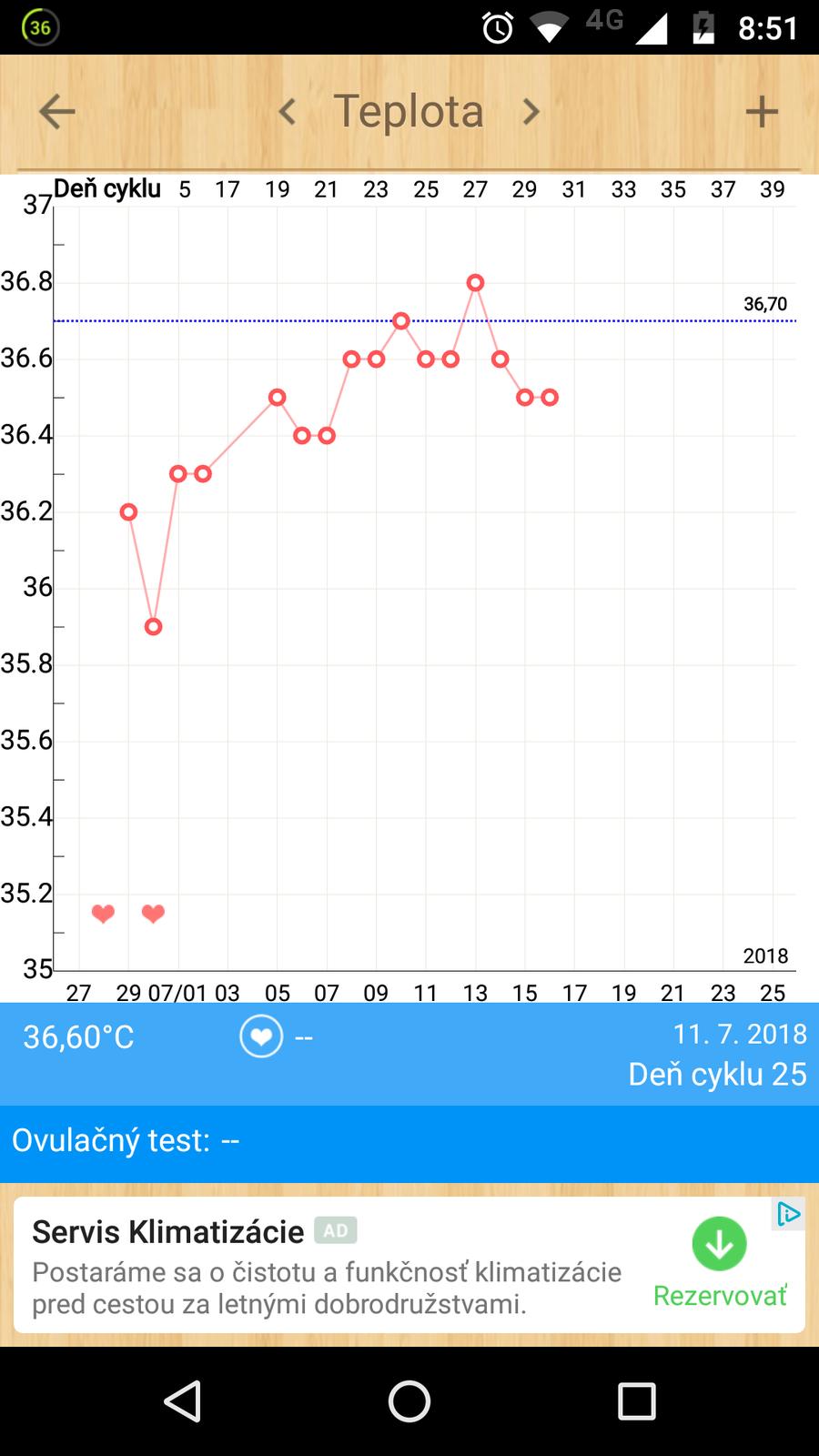
Task: Open recent apps overview
Action: [636, 1401]
